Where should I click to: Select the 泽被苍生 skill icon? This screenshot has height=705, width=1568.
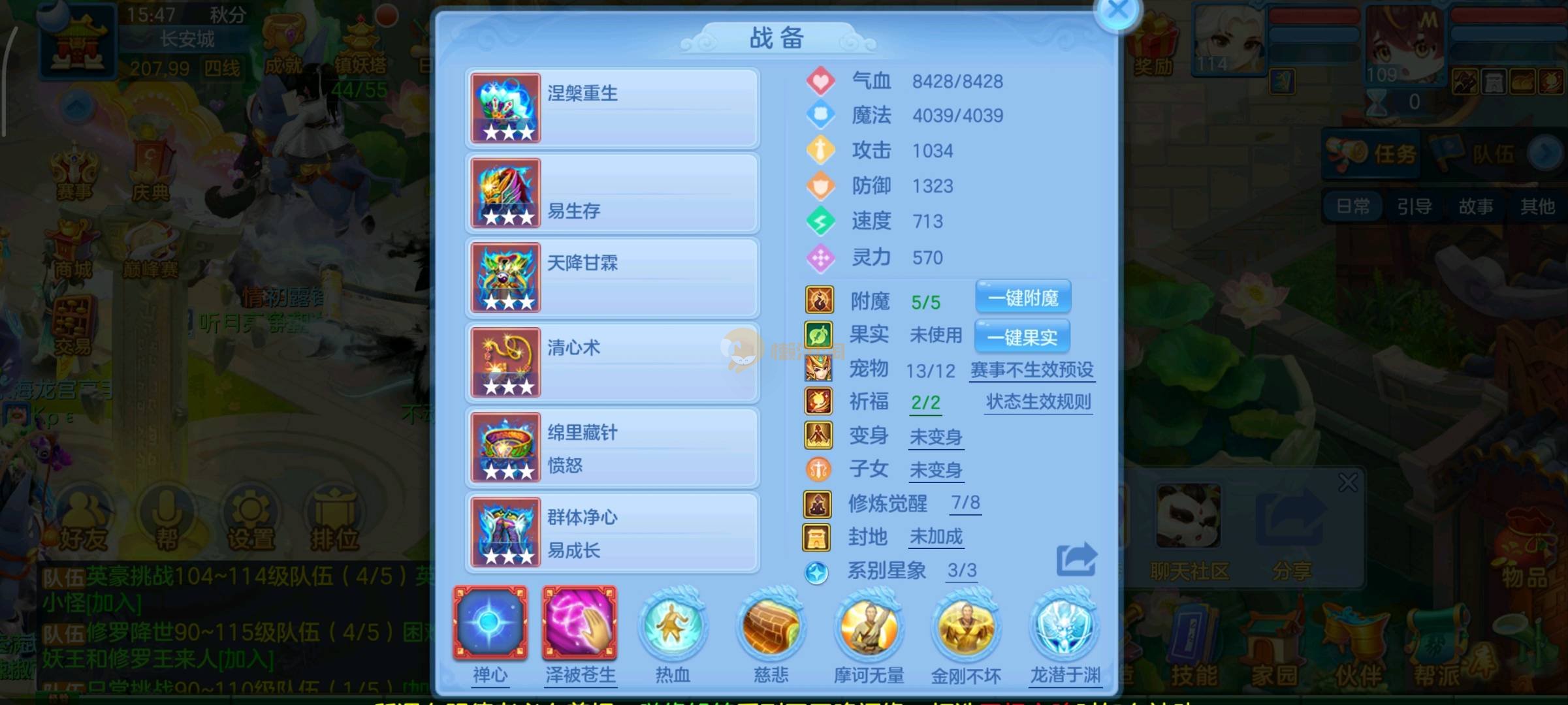pos(580,623)
